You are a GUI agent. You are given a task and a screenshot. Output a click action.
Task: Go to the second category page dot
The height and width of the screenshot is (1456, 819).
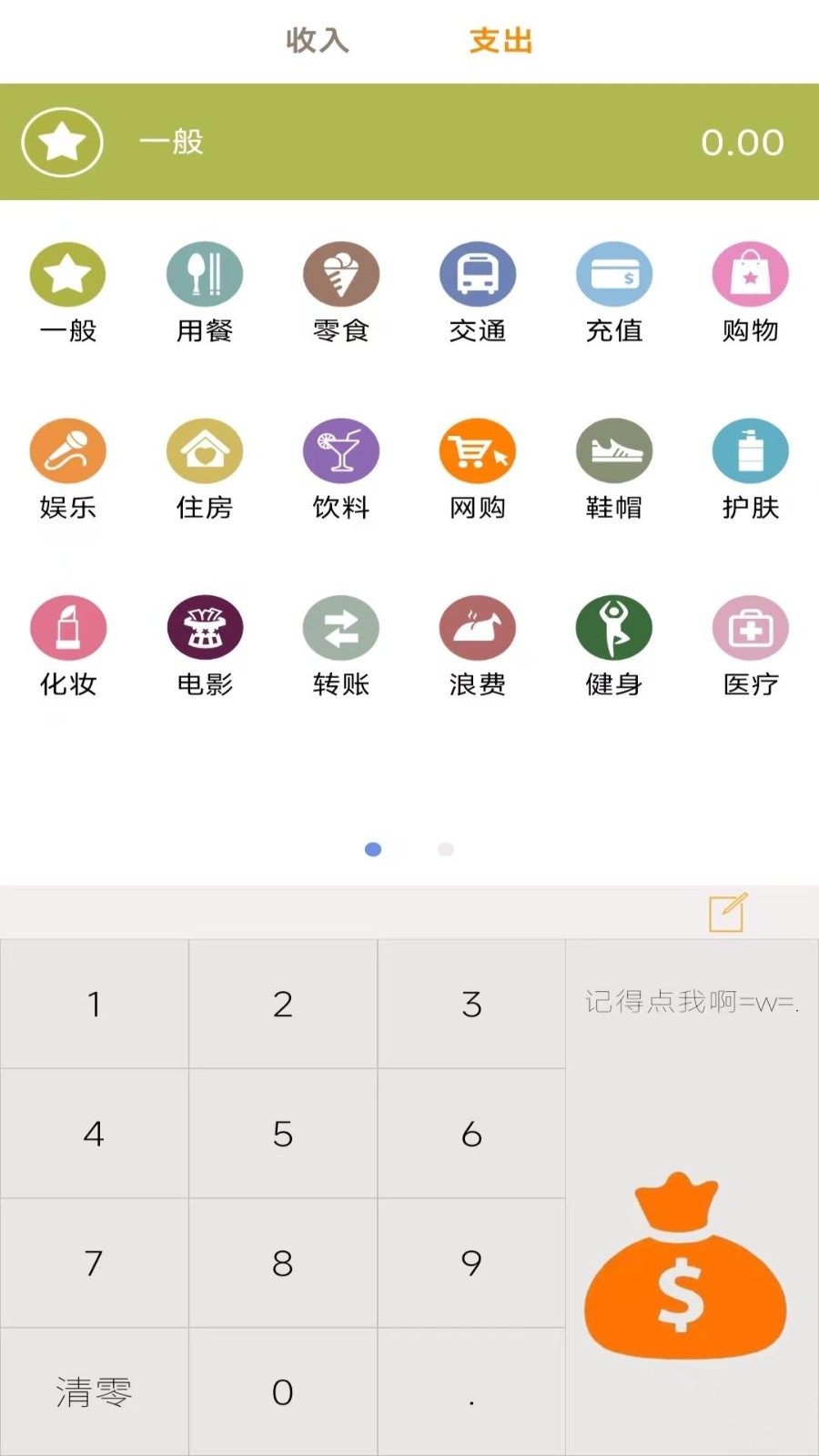point(446,849)
